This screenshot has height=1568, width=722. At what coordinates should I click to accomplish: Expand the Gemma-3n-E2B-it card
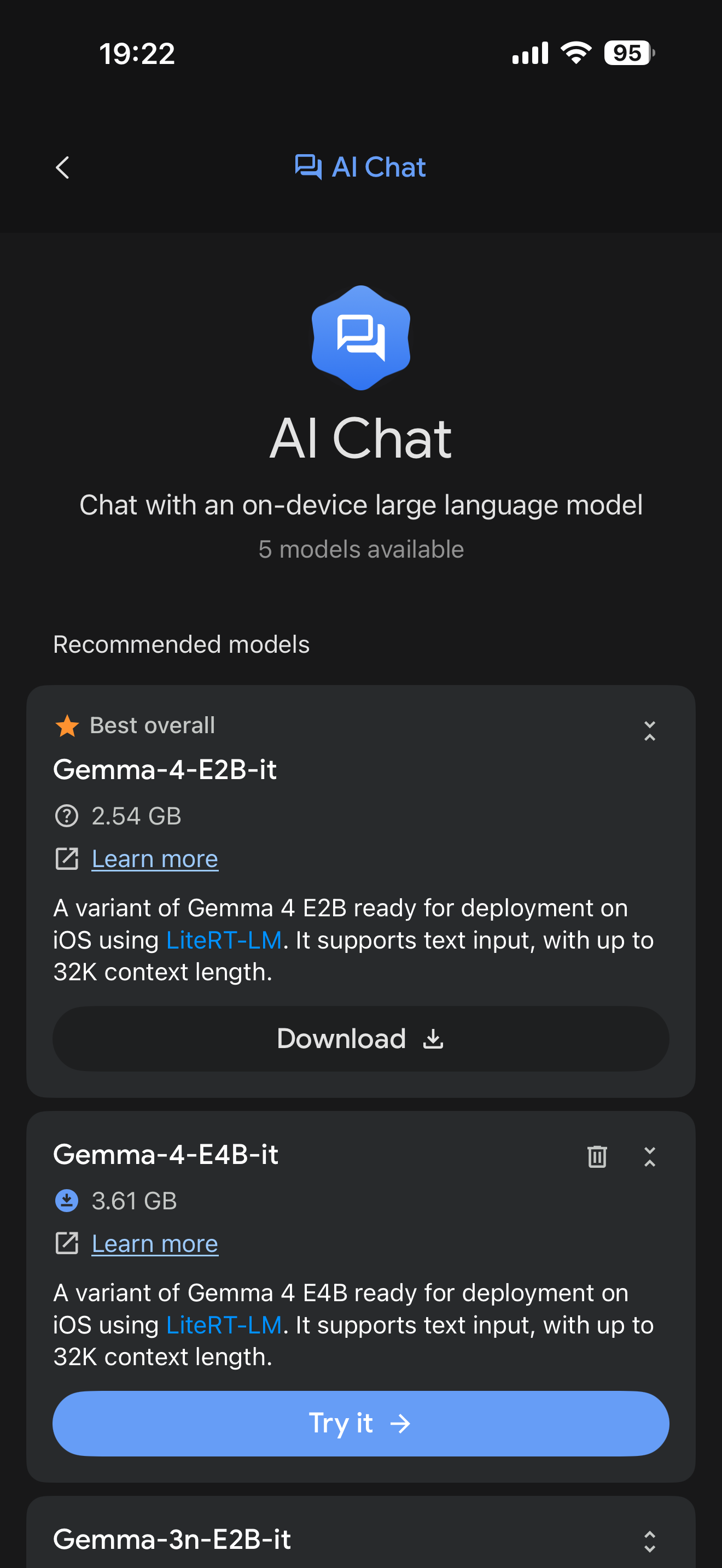pos(650,1541)
